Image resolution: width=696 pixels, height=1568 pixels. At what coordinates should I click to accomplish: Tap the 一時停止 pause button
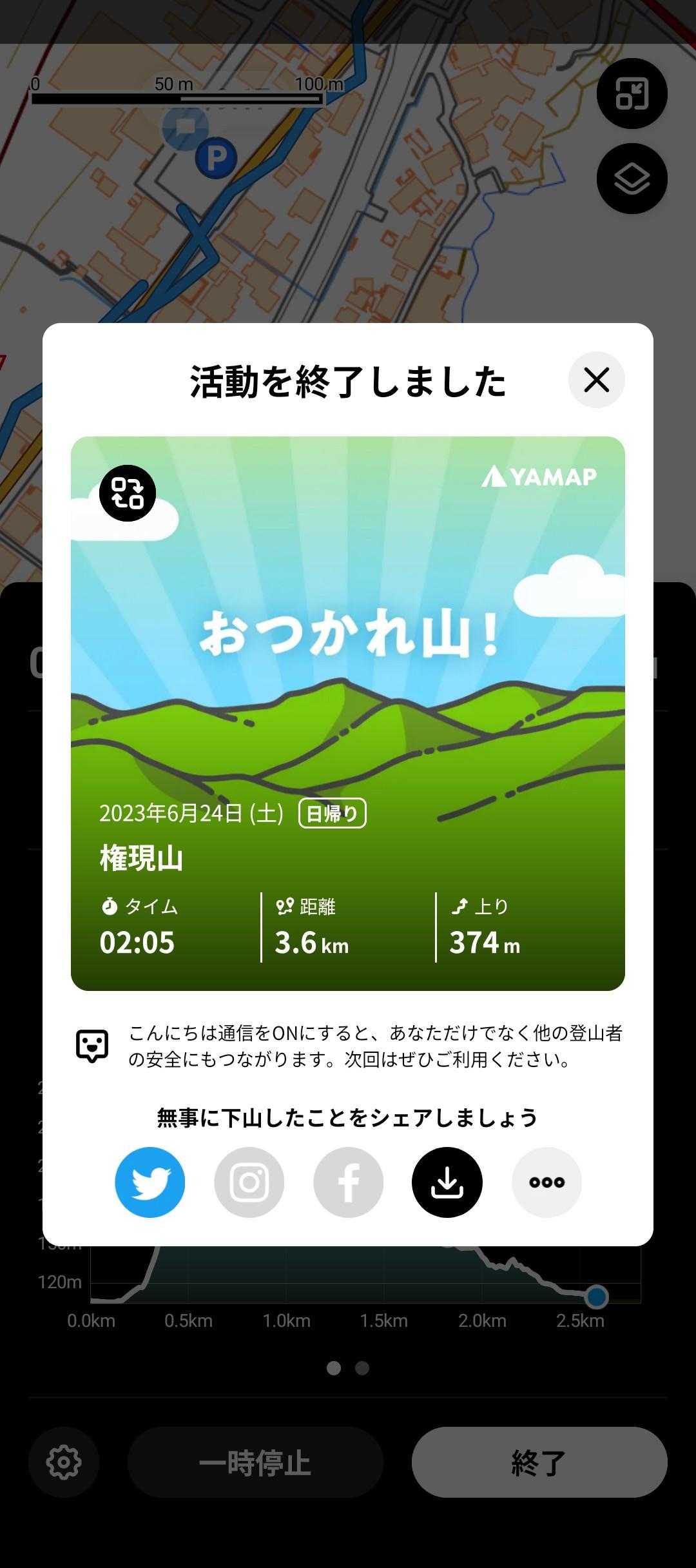click(255, 1462)
